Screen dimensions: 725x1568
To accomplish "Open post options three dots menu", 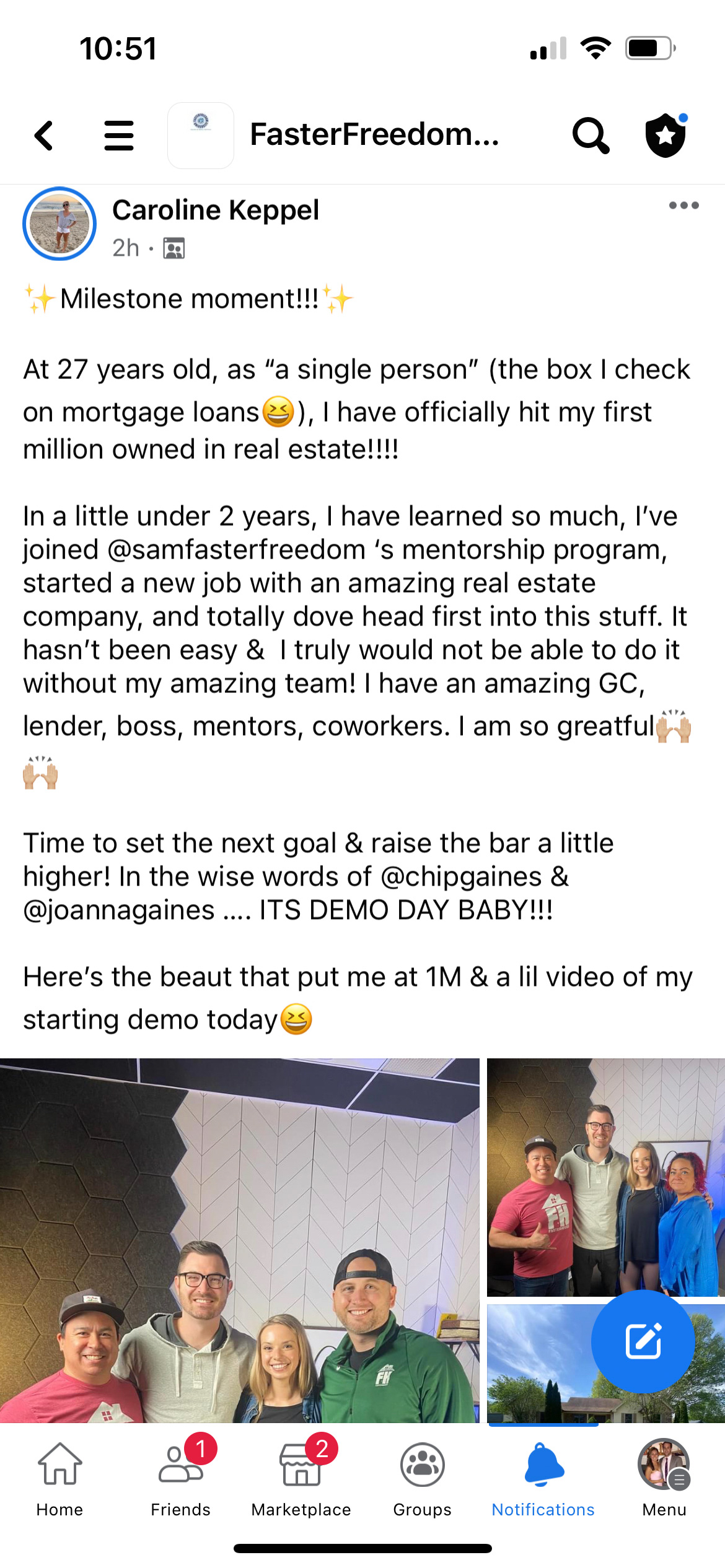I will [683, 206].
